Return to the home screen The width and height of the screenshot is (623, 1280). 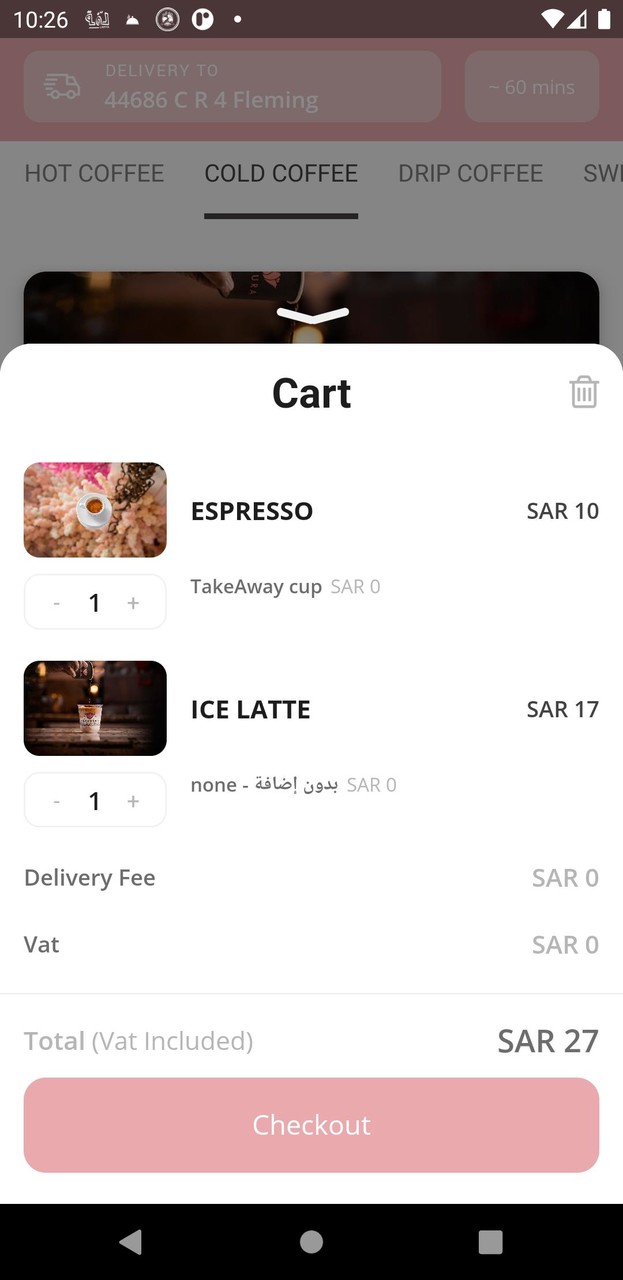(x=311, y=1242)
